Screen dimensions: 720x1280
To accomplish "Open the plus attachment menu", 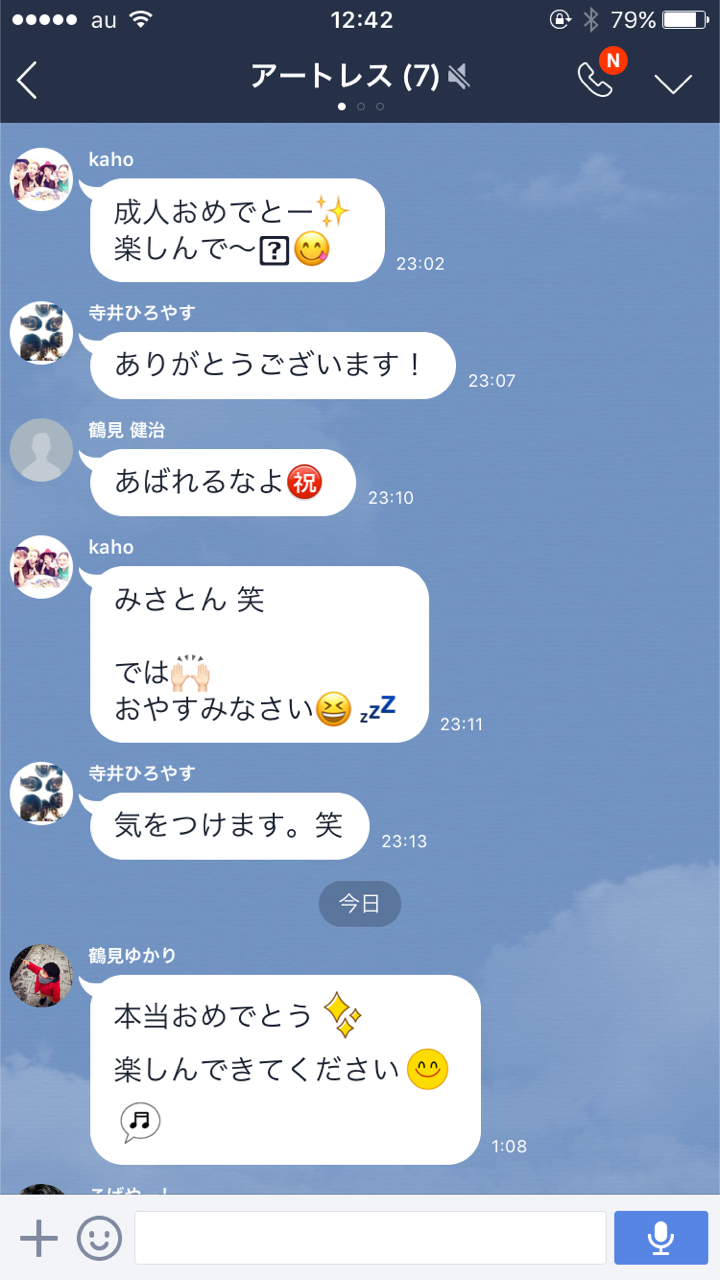I will pos(39,1238).
